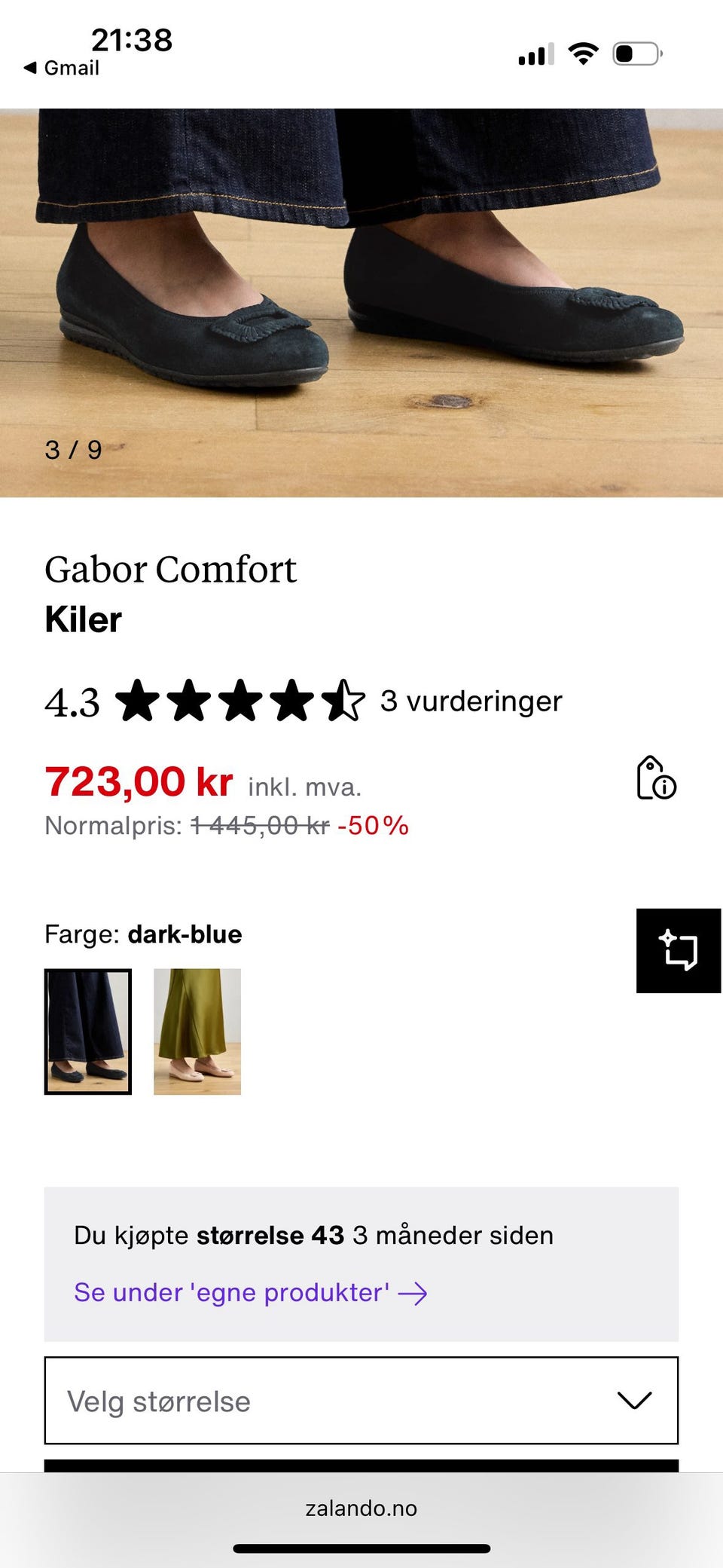Click the half-filled fifth rating star
723x1568 pixels.
[345, 701]
